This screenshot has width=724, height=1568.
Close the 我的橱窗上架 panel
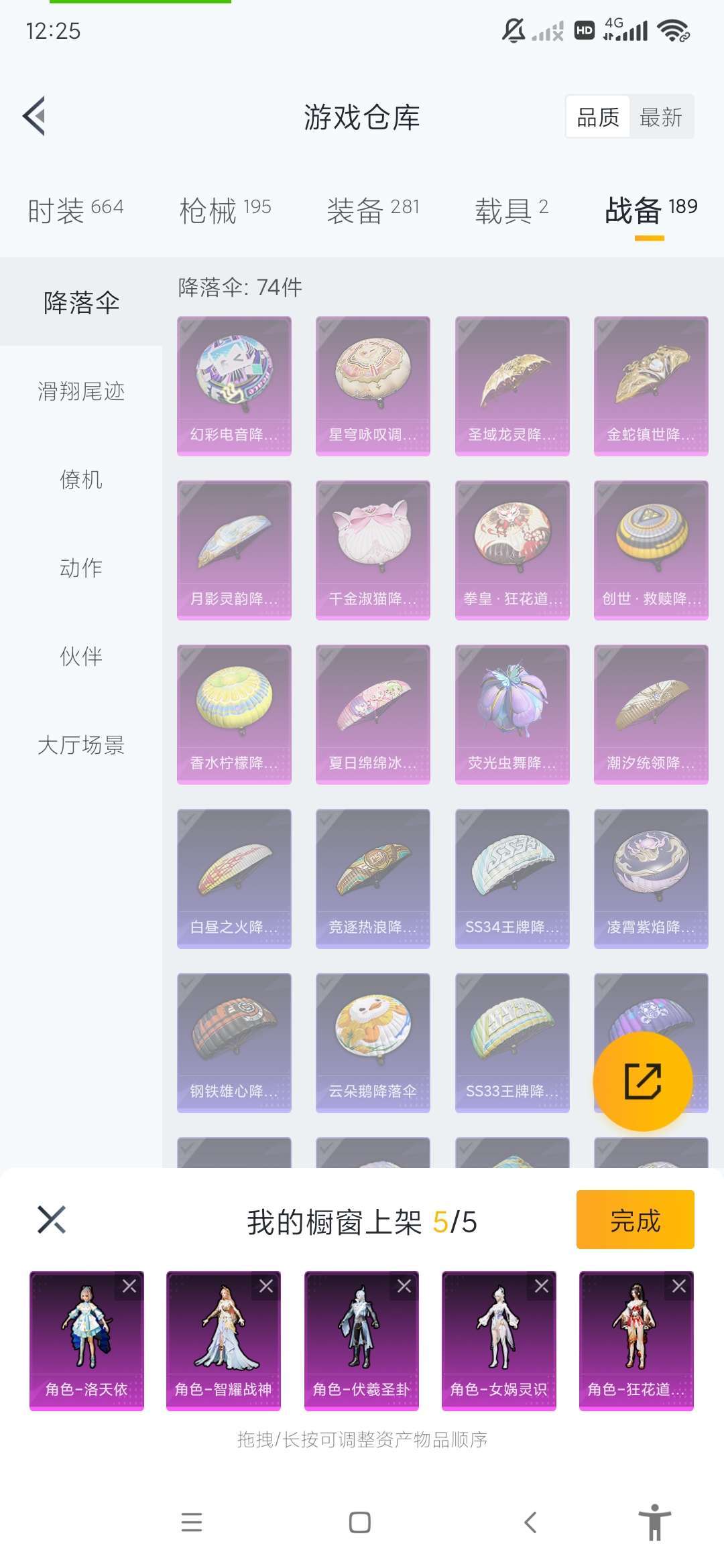52,1220
